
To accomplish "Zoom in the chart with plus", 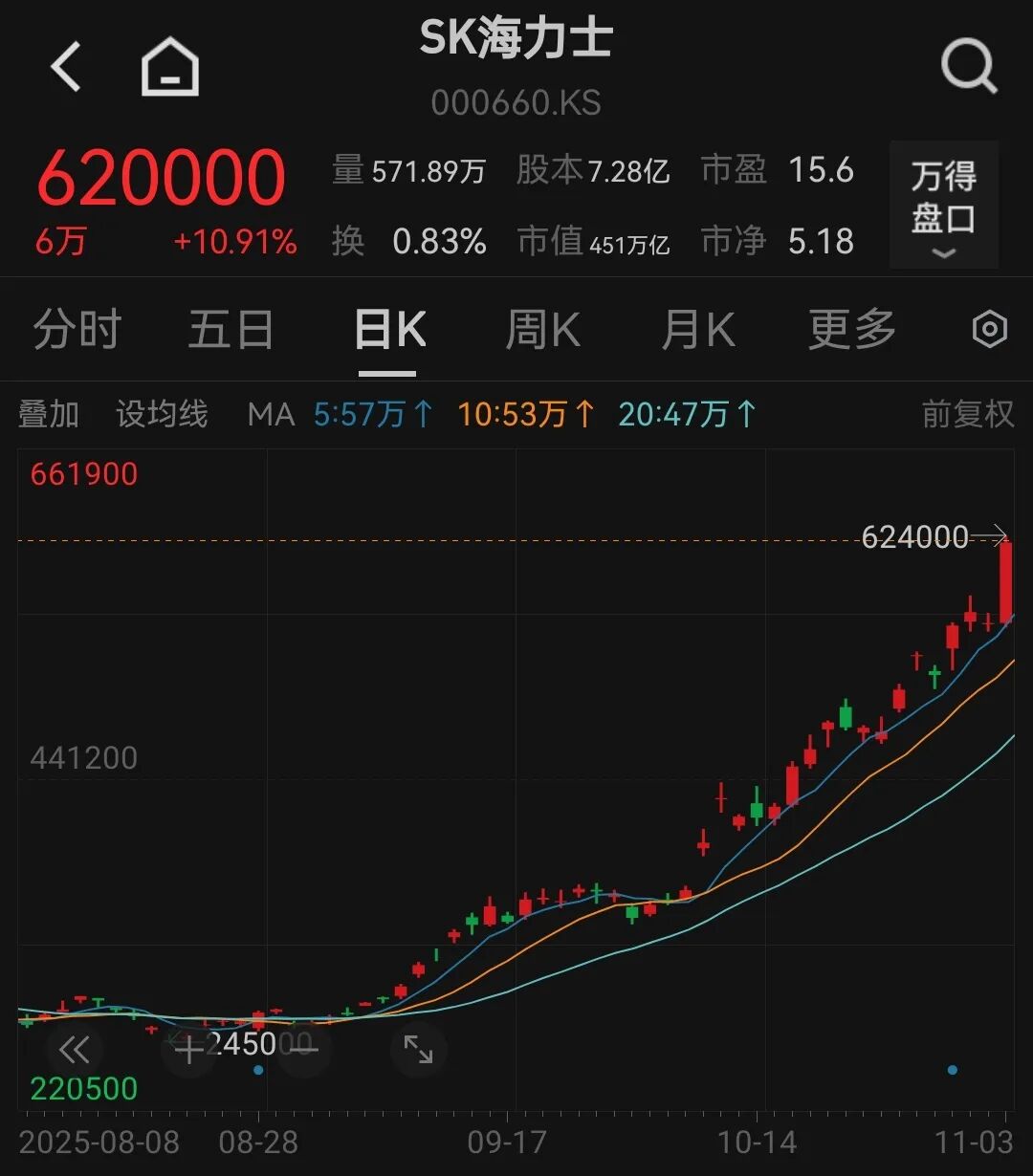I will (x=188, y=1050).
